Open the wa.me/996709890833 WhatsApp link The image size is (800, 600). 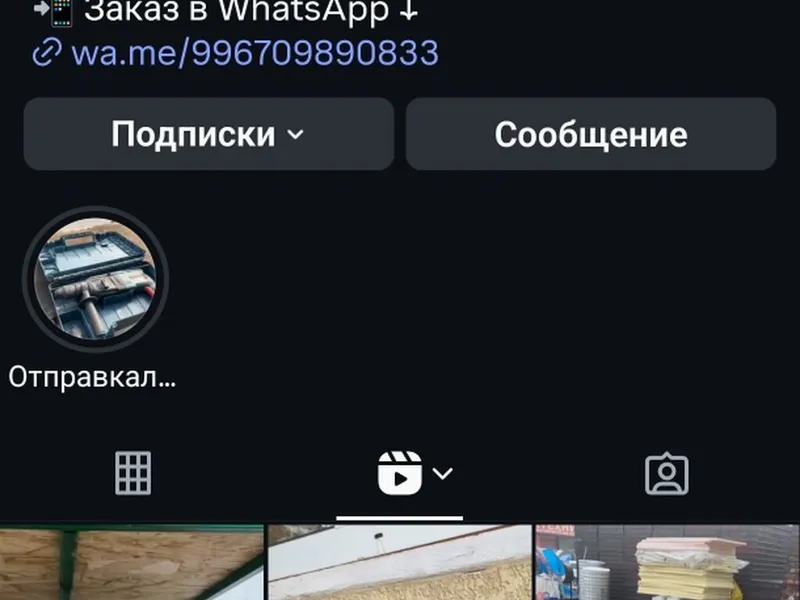click(x=254, y=52)
